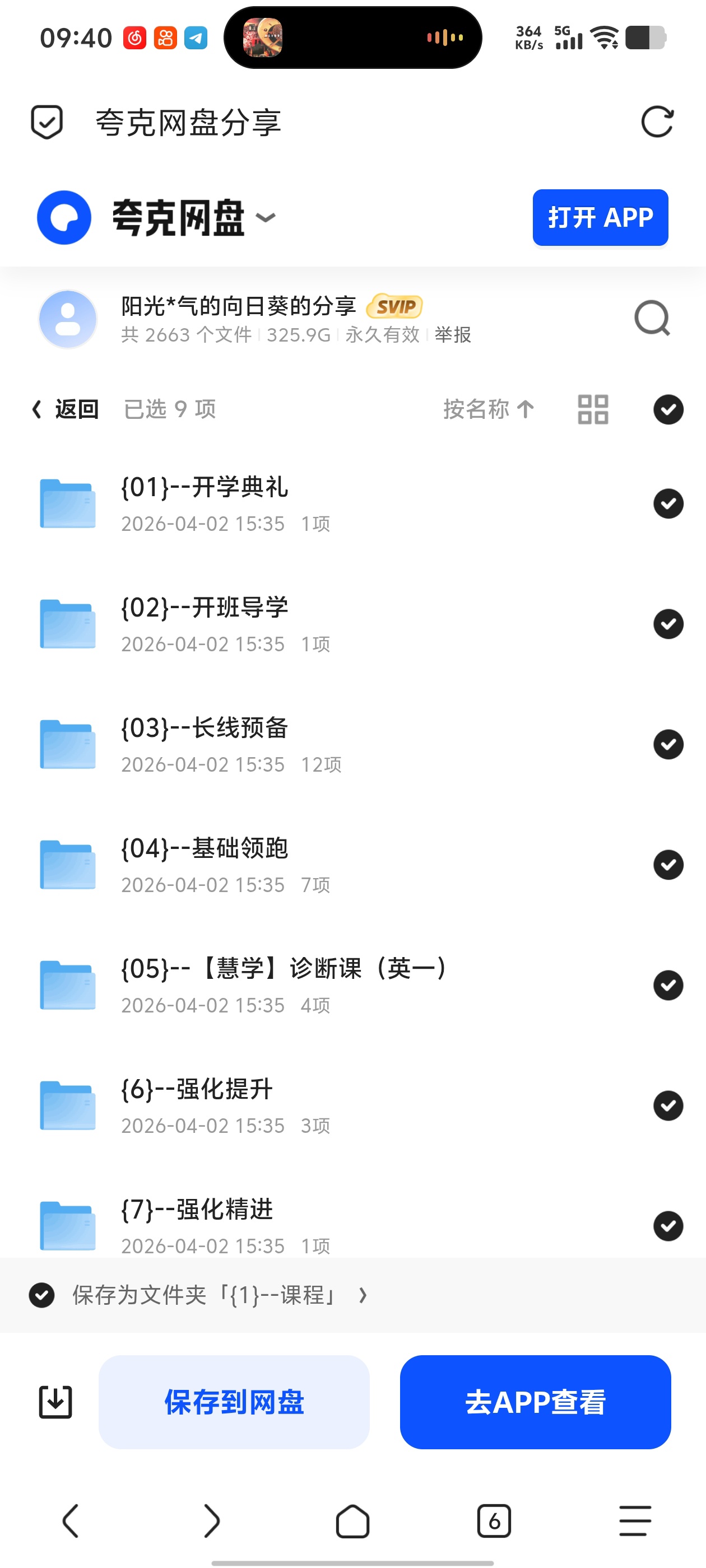The width and height of the screenshot is (706, 1568).
Task: Tap the 去APP查看 button
Action: (535, 1402)
